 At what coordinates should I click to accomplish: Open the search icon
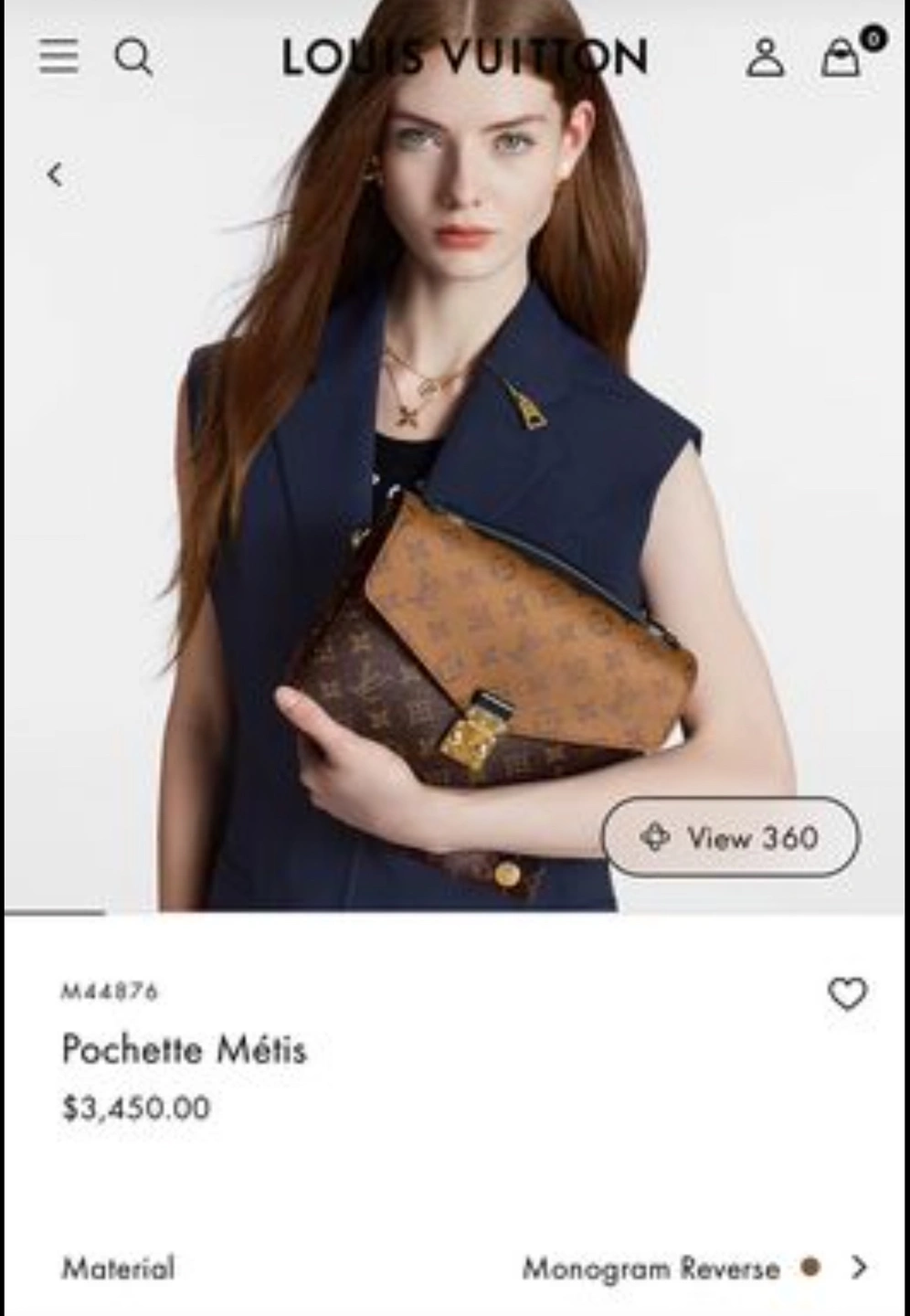[x=133, y=57]
